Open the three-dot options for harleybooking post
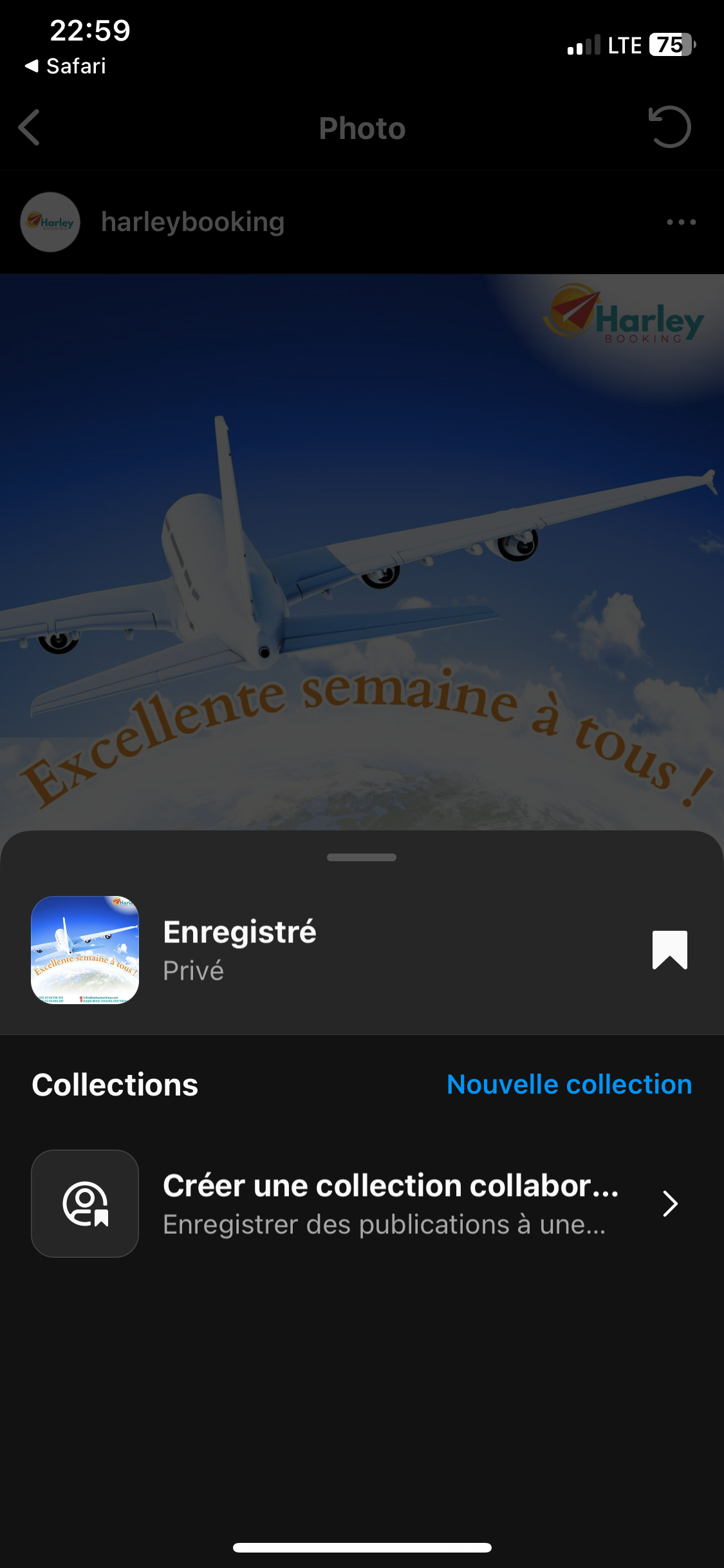The width and height of the screenshot is (724, 1568). coord(681,222)
